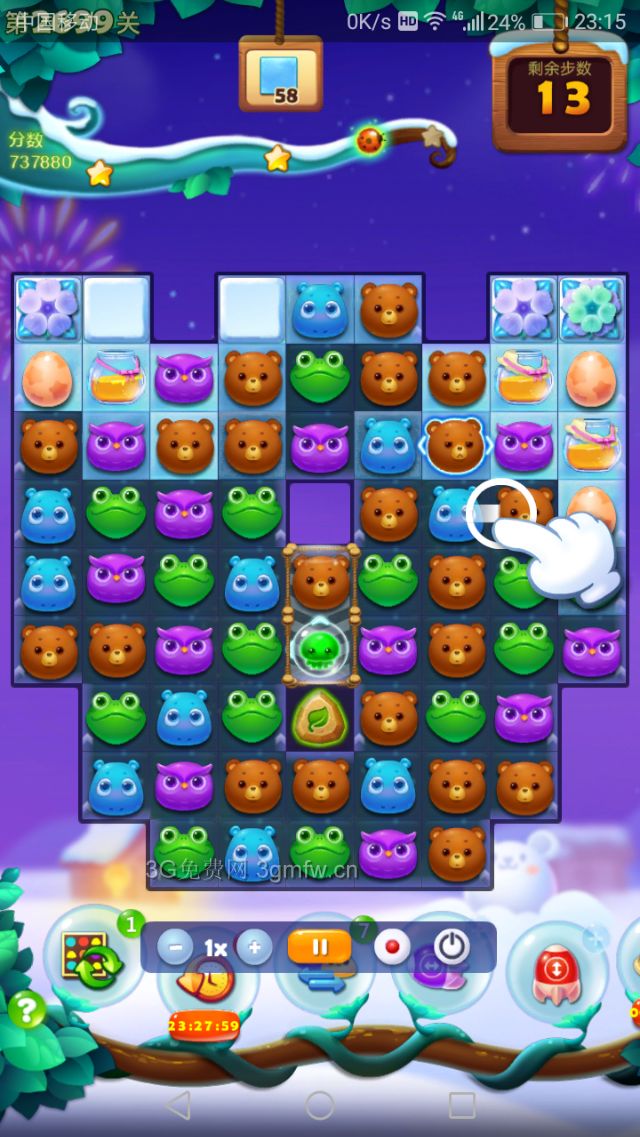
Task: Increase speed with the plus button
Action: point(255,947)
